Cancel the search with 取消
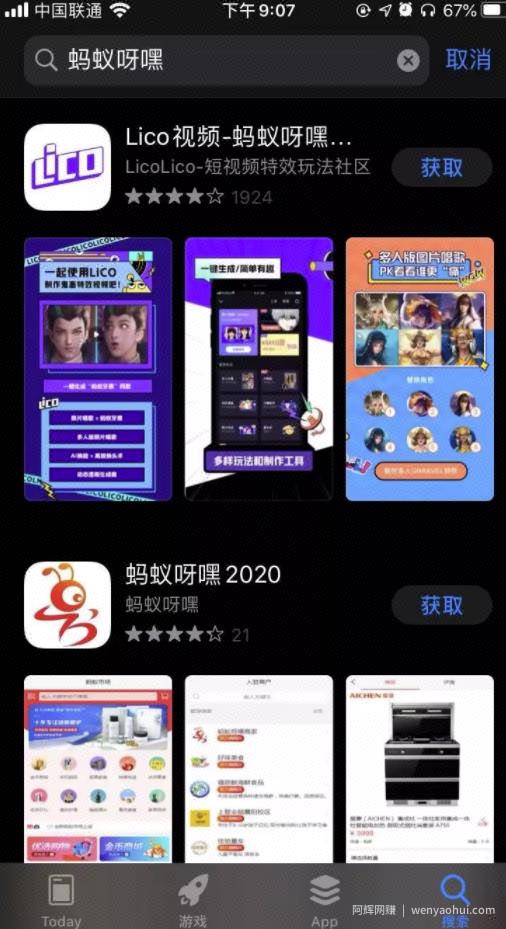Viewport: 506px width, 929px height. pos(468,59)
